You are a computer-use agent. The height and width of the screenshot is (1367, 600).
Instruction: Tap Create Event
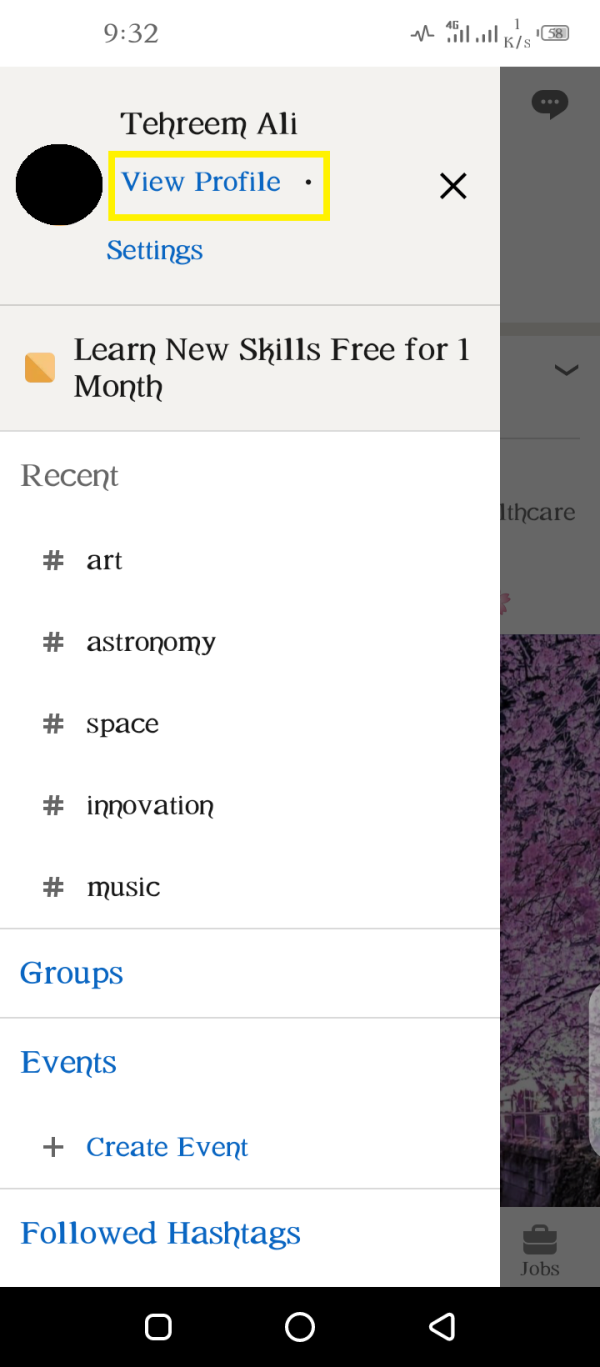pyautogui.click(x=166, y=1147)
